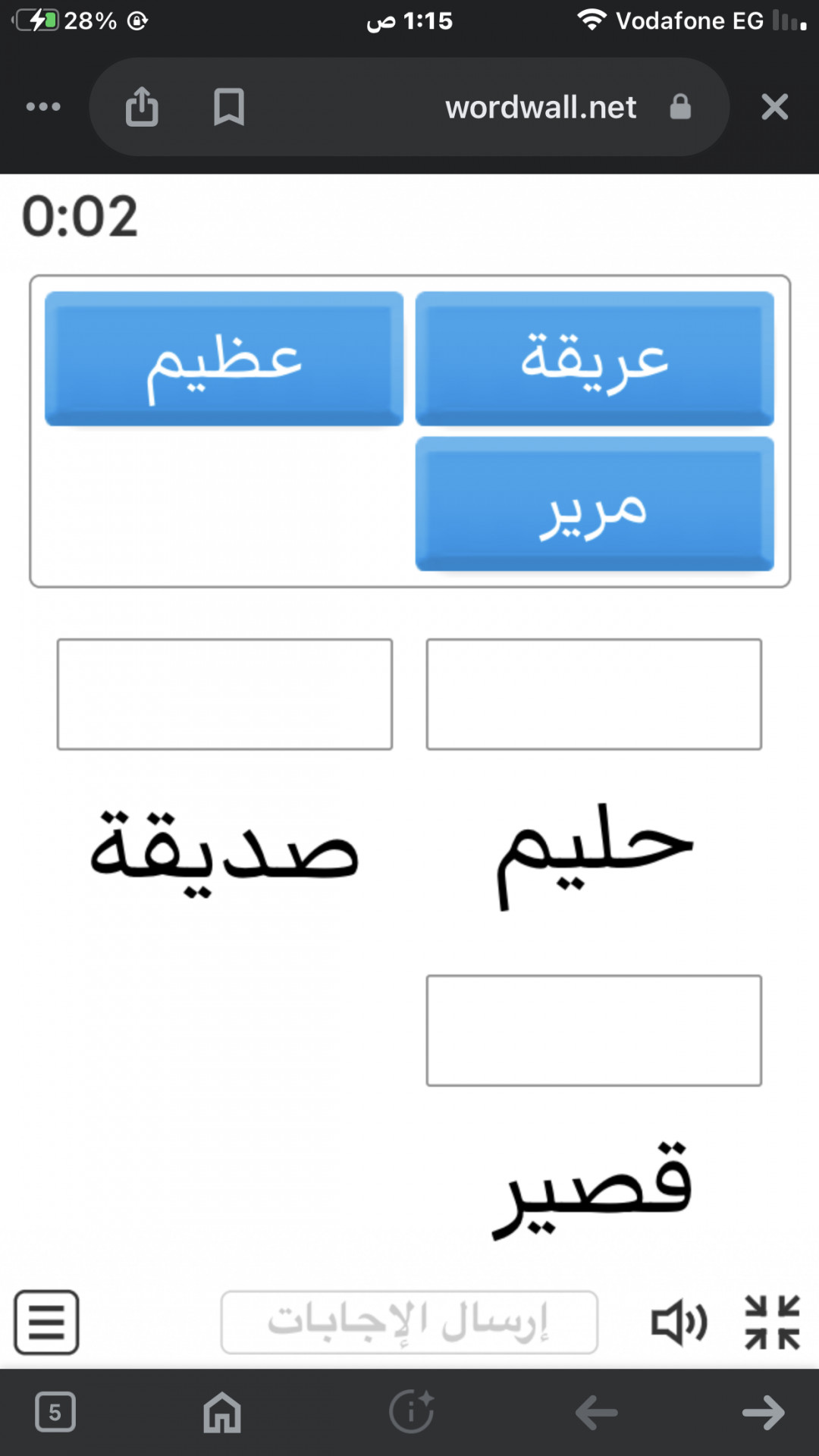Tap the empty answer box above حليم
The width and height of the screenshot is (819, 1456).
[594, 694]
